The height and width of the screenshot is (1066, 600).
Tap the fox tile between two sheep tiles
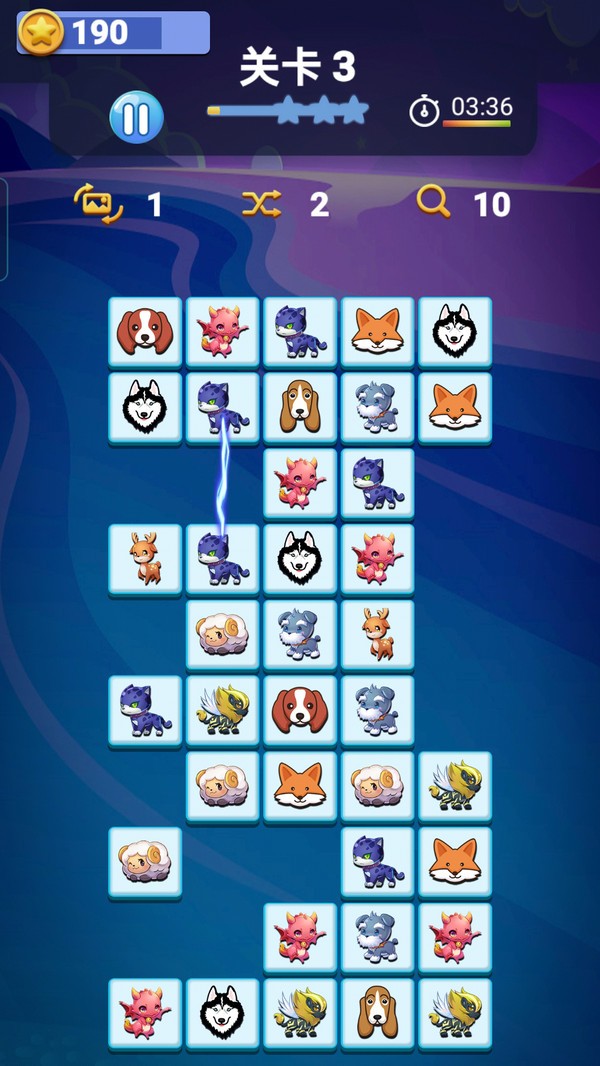coord(300,786)
